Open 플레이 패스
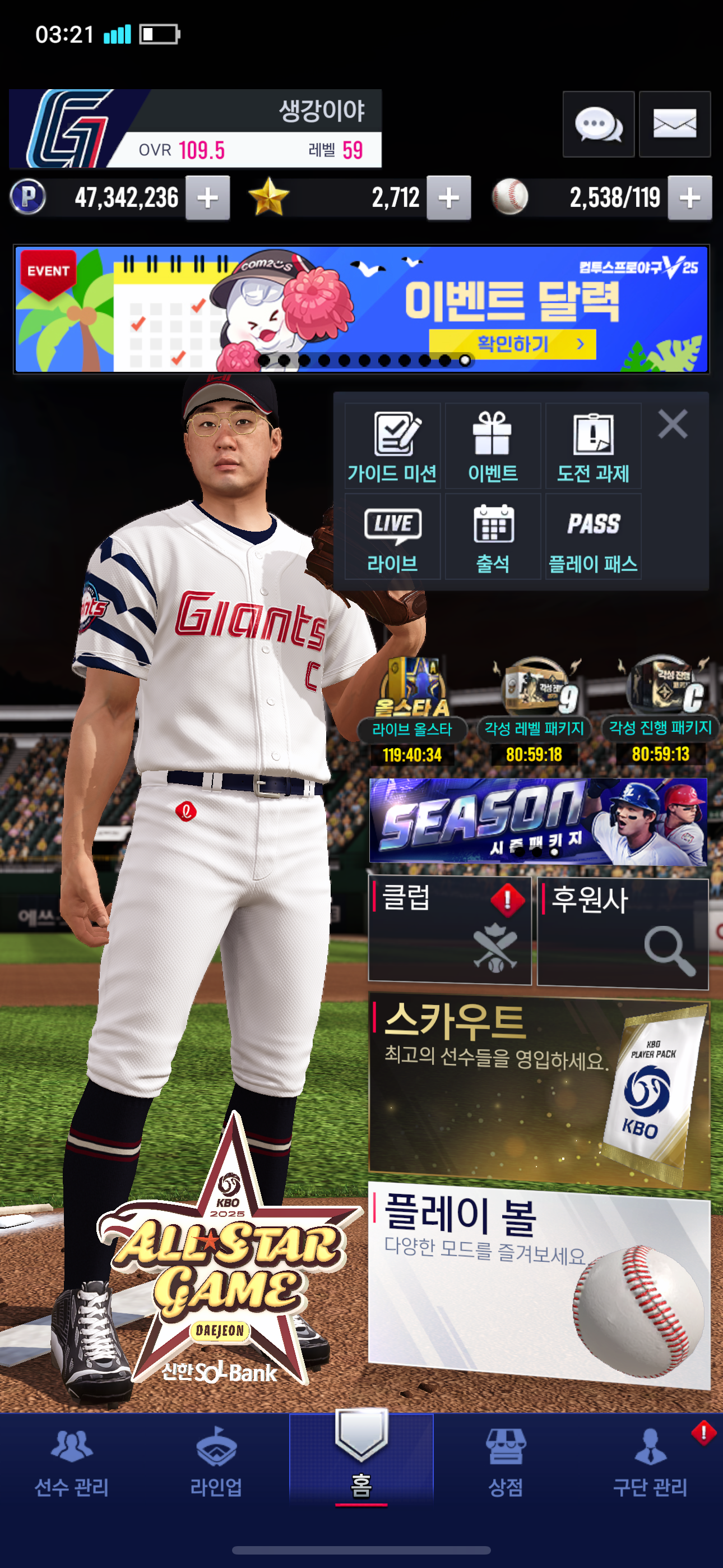Screen dimensions: 723x1568 [x=593, y=536]
